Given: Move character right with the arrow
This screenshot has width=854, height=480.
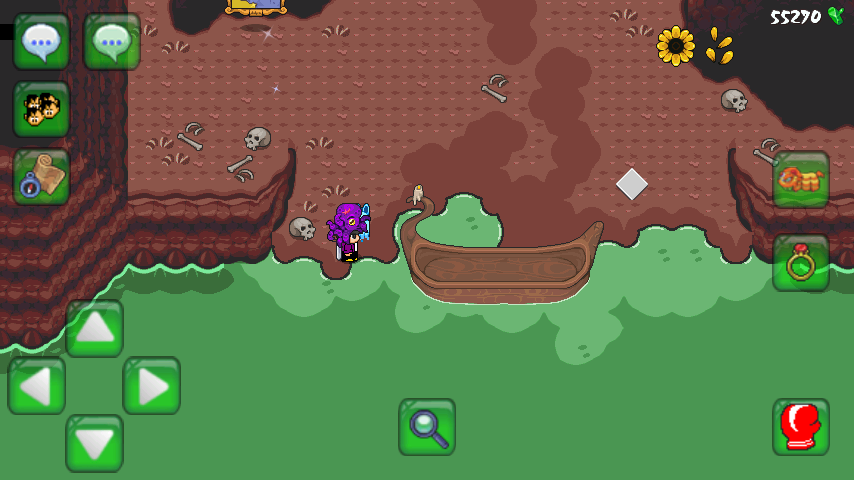Looking at the screenshot, I should coord(152,386).
